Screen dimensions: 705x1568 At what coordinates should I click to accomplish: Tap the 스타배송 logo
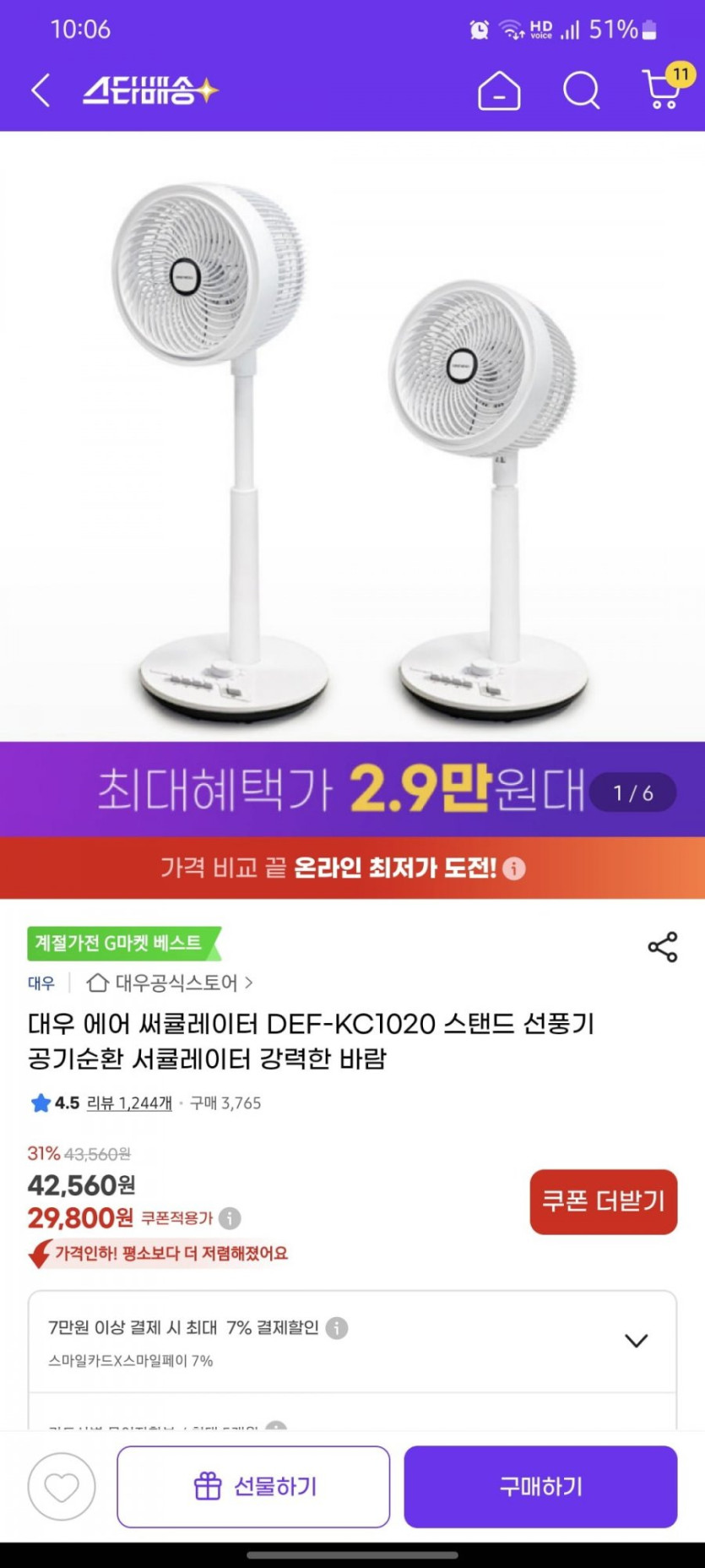150,90
